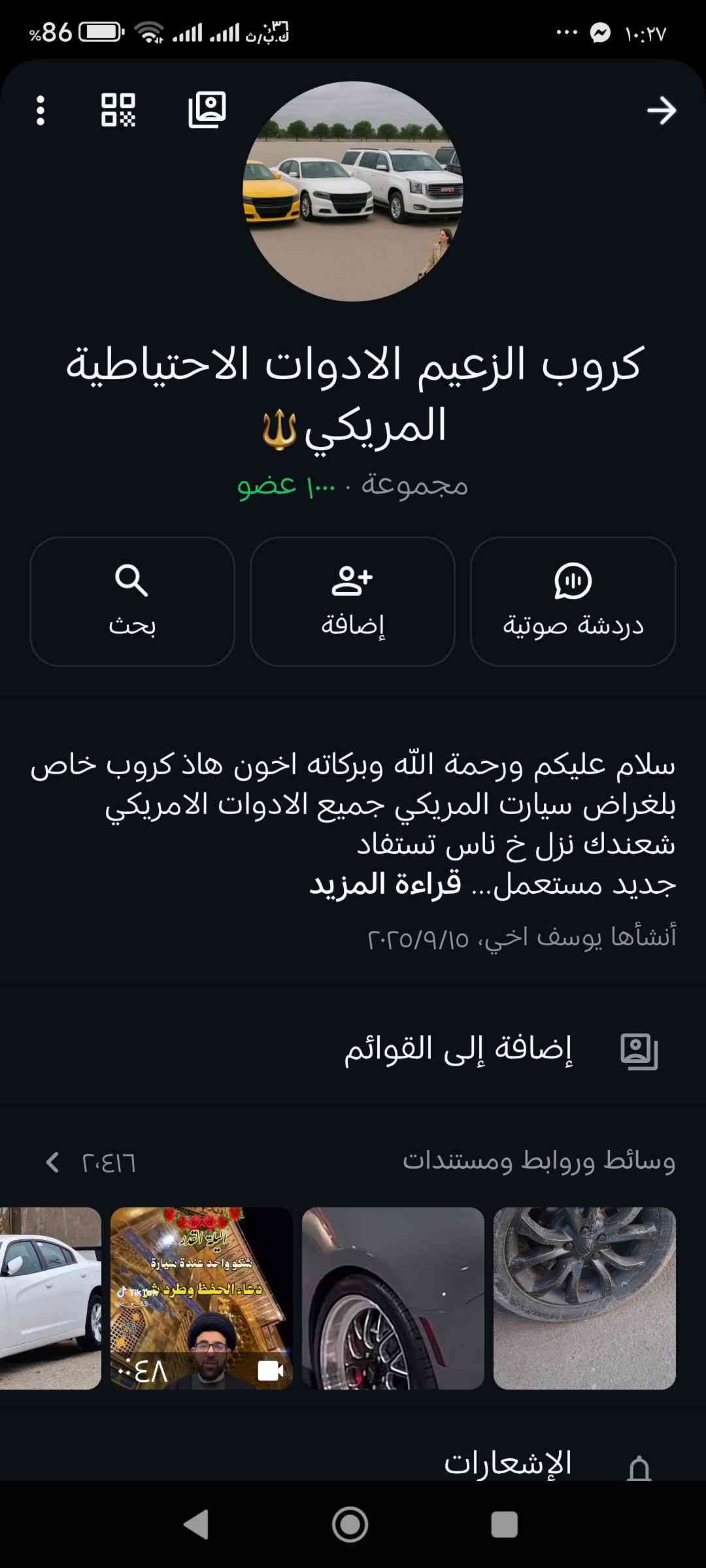Tap the system home button
706x1568 pixels.
350,1525
